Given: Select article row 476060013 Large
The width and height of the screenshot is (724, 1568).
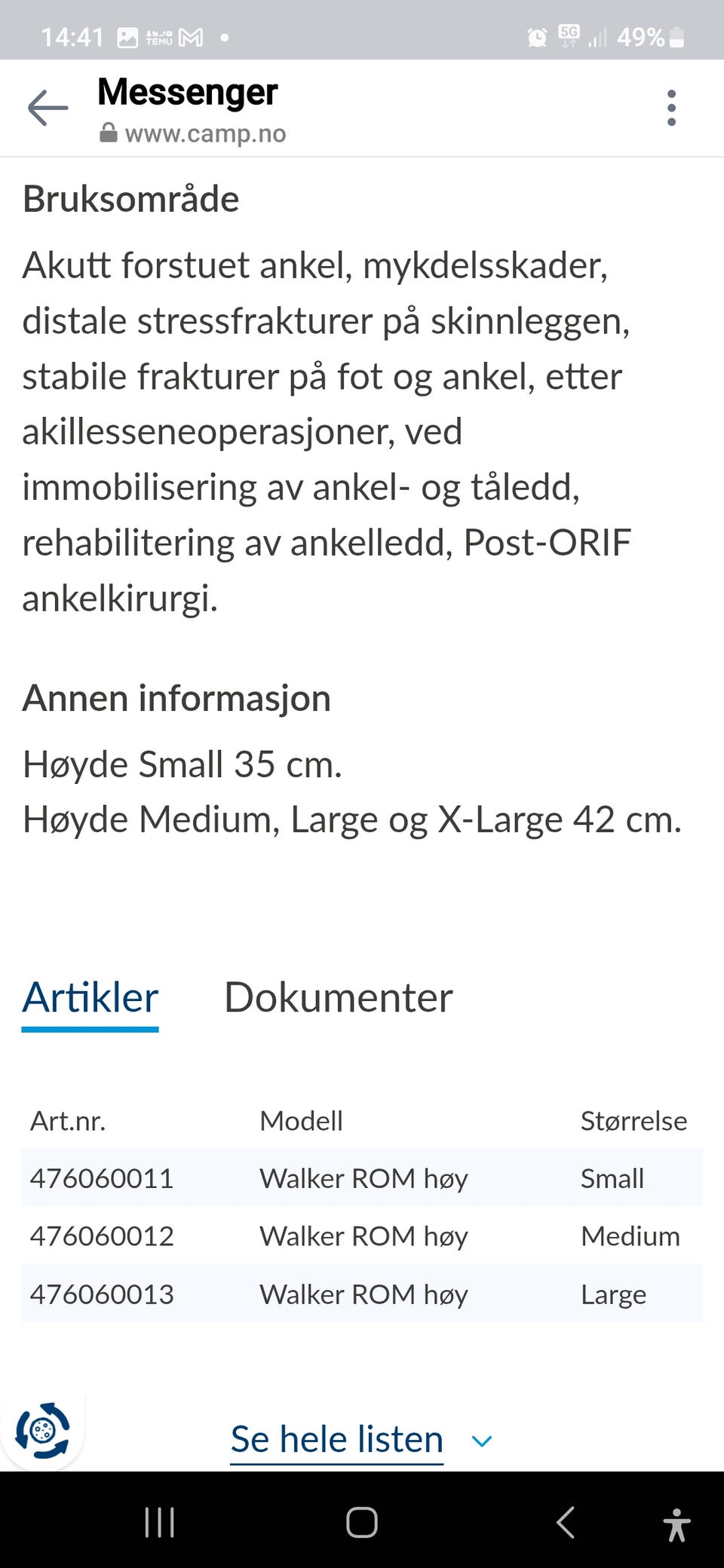Looking at the screenshot, I should pos(362,1294).
